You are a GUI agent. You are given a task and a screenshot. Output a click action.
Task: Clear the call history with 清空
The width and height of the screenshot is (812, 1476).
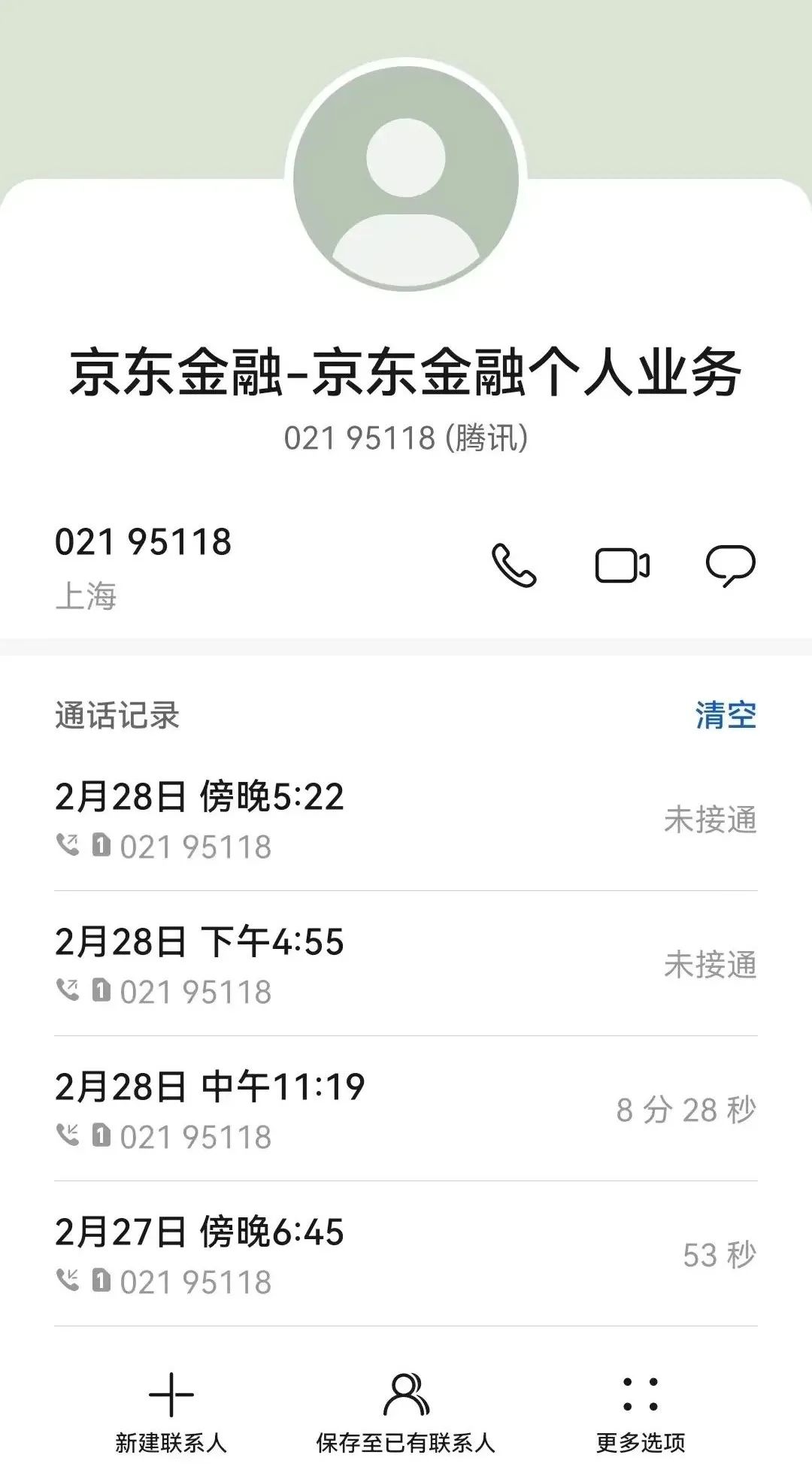725,715
